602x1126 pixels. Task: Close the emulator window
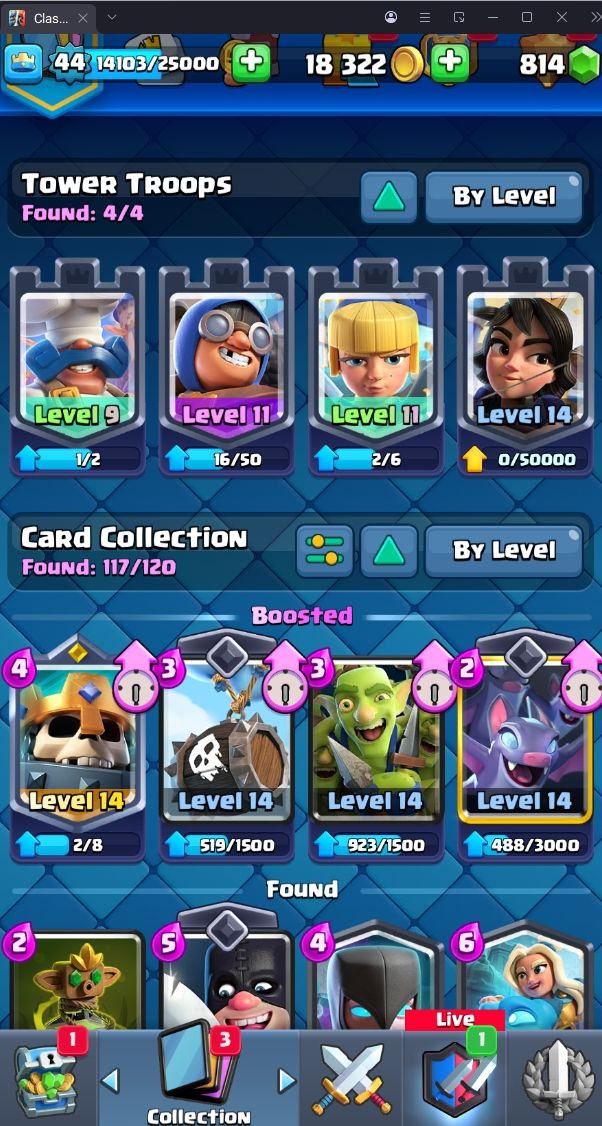coord(562,17)
